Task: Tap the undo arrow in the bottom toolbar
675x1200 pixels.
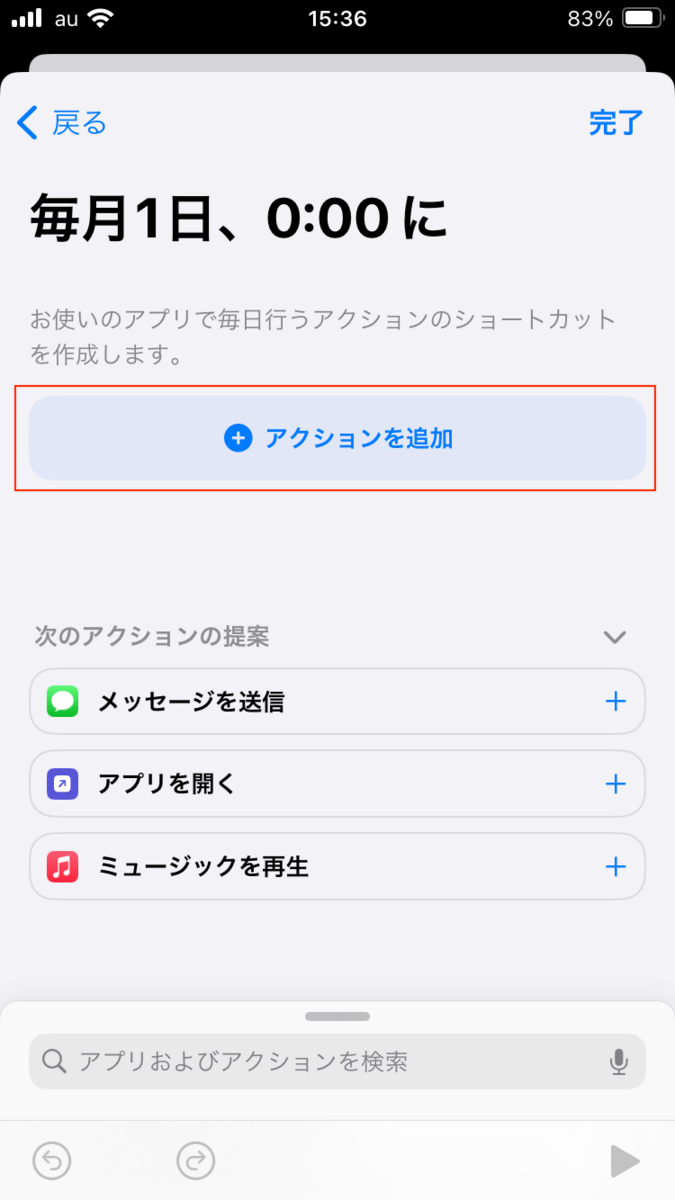Action: pyautogui.click(x=52, y=1161)
